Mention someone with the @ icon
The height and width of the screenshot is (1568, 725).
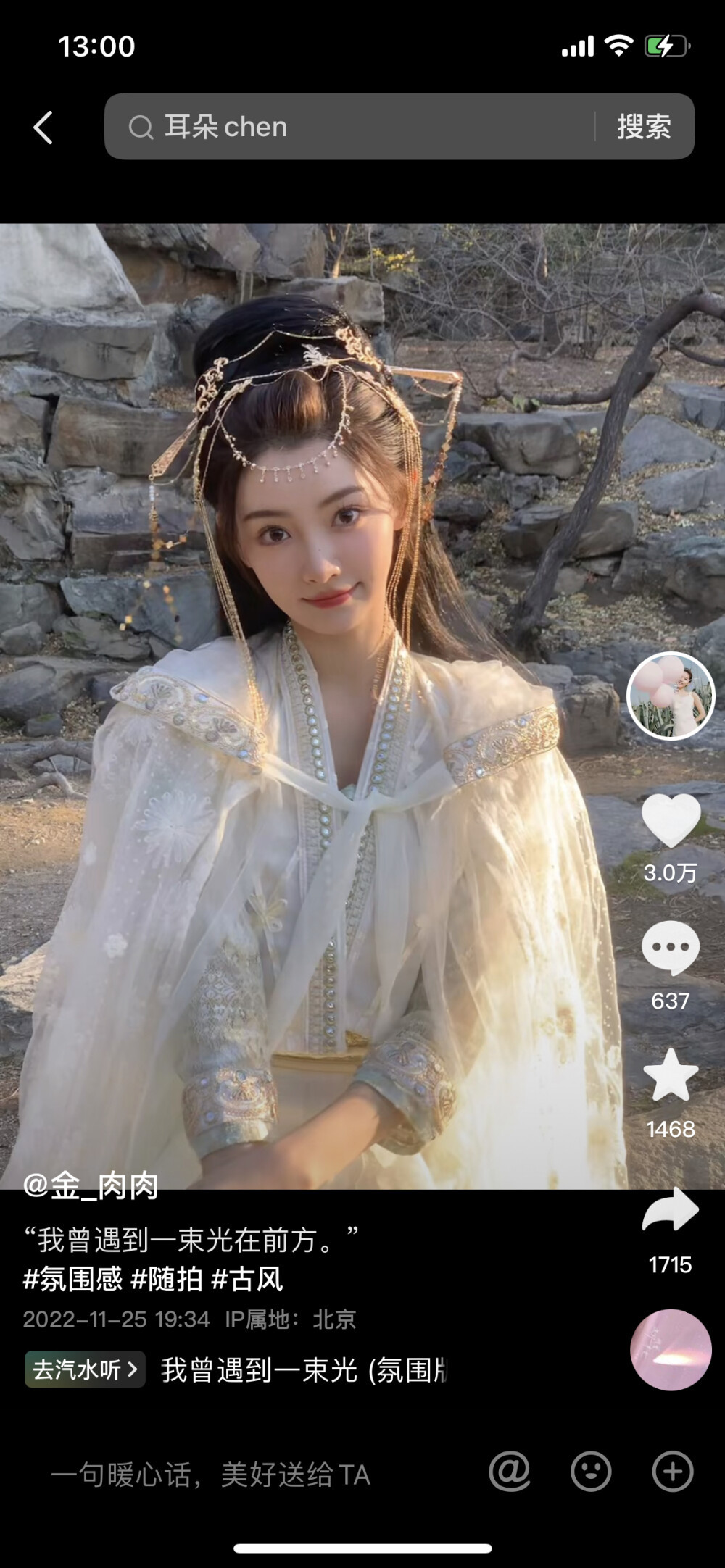[x=510, y=1472]
